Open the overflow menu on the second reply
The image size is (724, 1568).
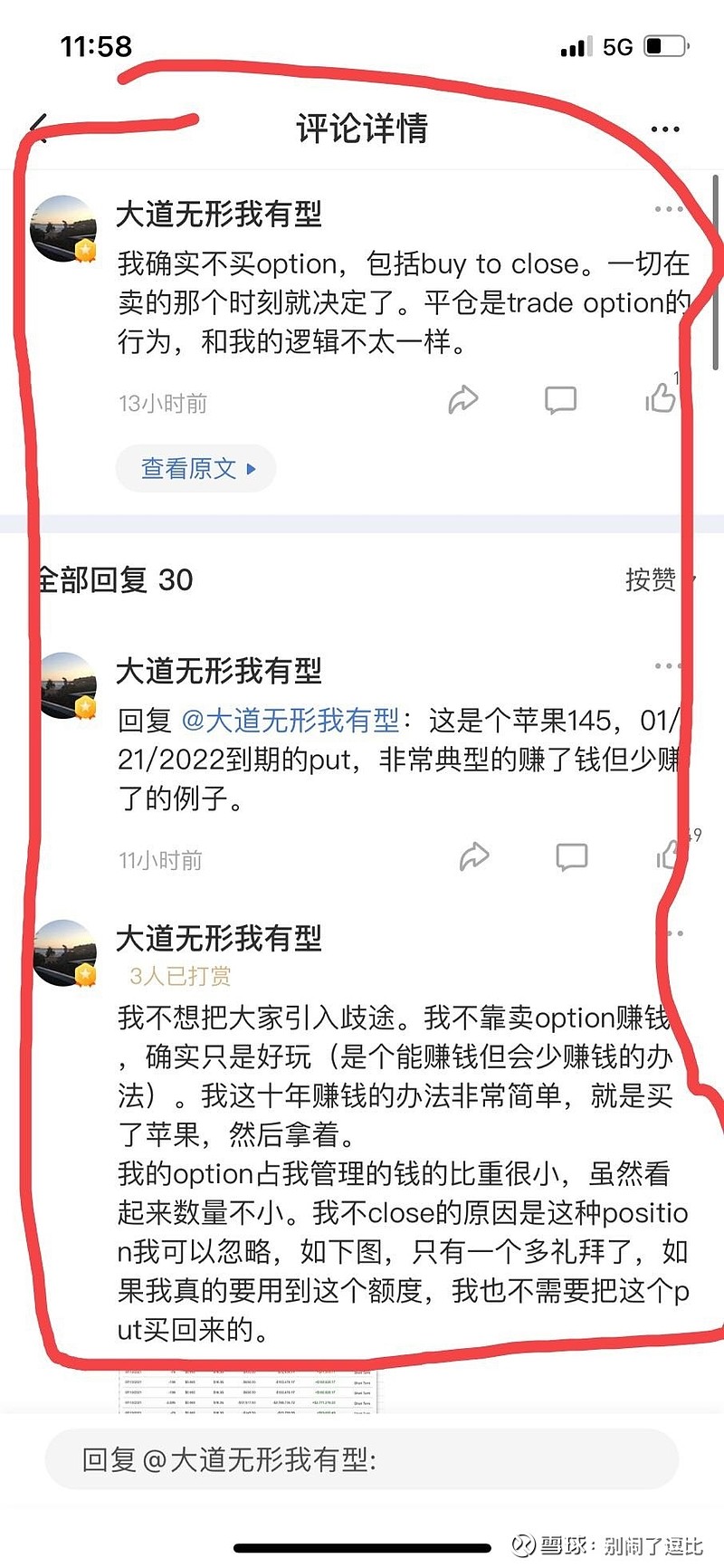(x=667, y=664)
